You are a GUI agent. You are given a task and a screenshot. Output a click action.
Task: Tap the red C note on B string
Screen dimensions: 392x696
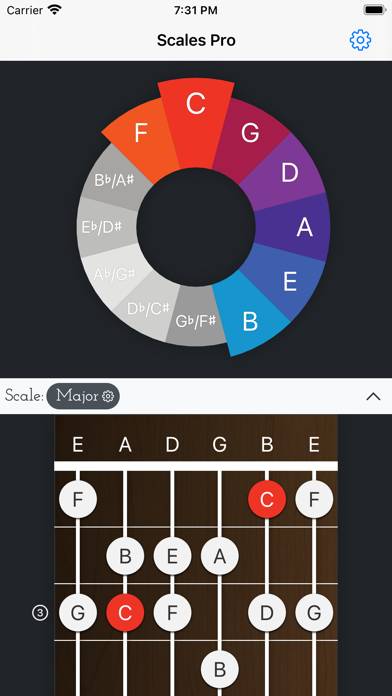pyautogui.click(x=267, y=499)
